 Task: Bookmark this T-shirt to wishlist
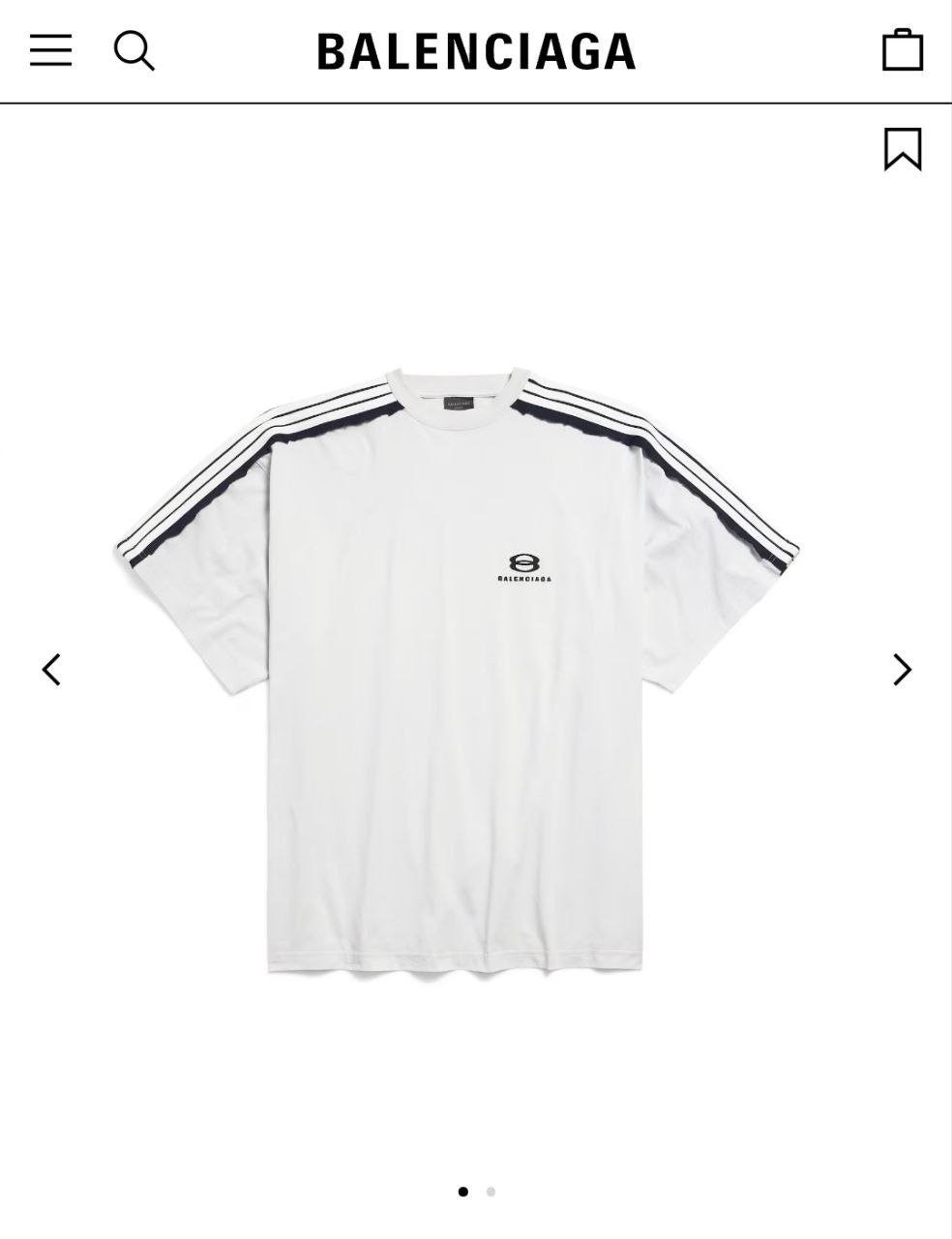(x=902, y=149)
